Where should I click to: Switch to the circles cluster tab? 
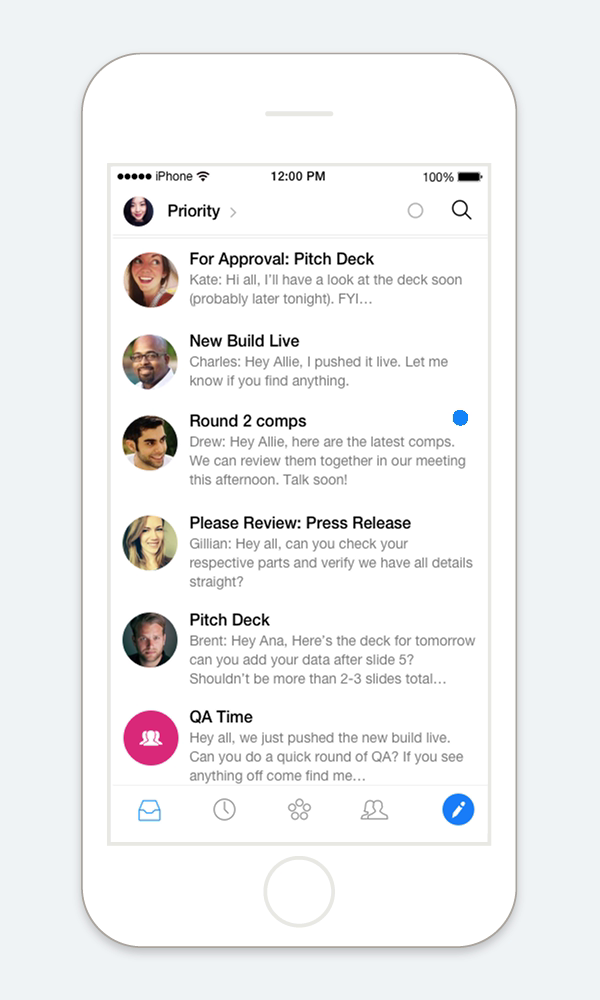[299, 810]
